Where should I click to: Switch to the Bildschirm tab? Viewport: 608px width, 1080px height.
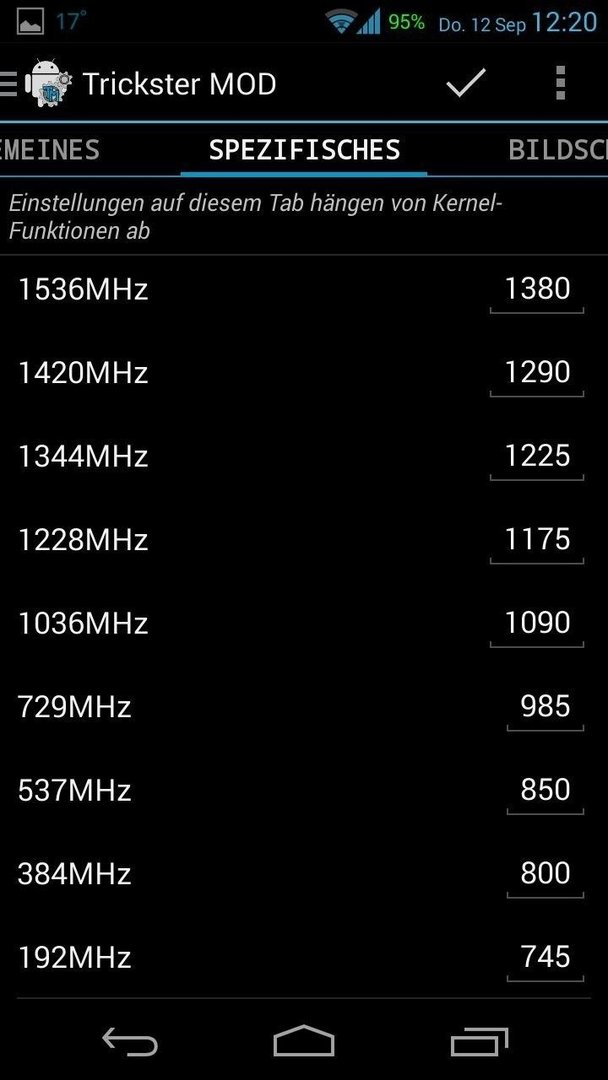558,150
